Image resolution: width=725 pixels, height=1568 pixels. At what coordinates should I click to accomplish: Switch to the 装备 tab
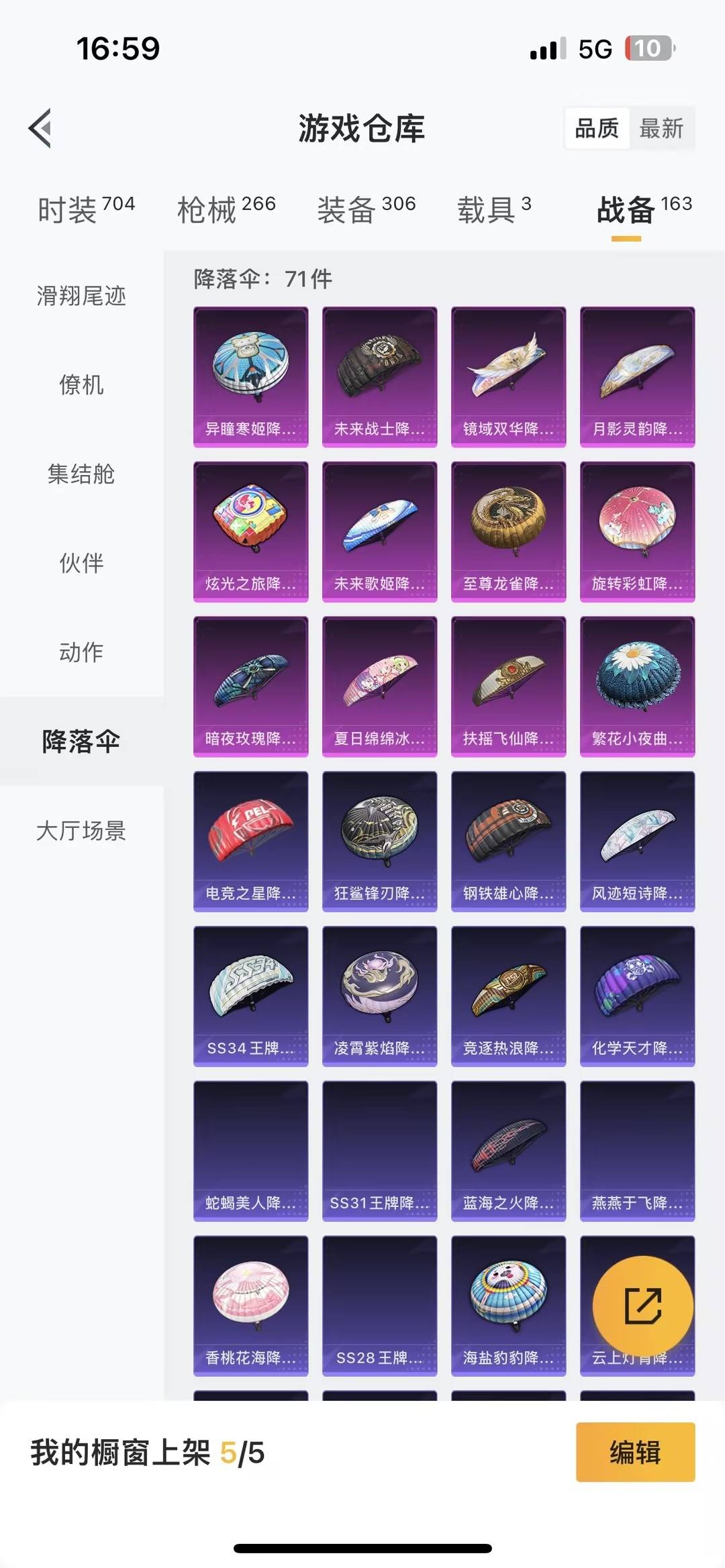coord(366,209)
